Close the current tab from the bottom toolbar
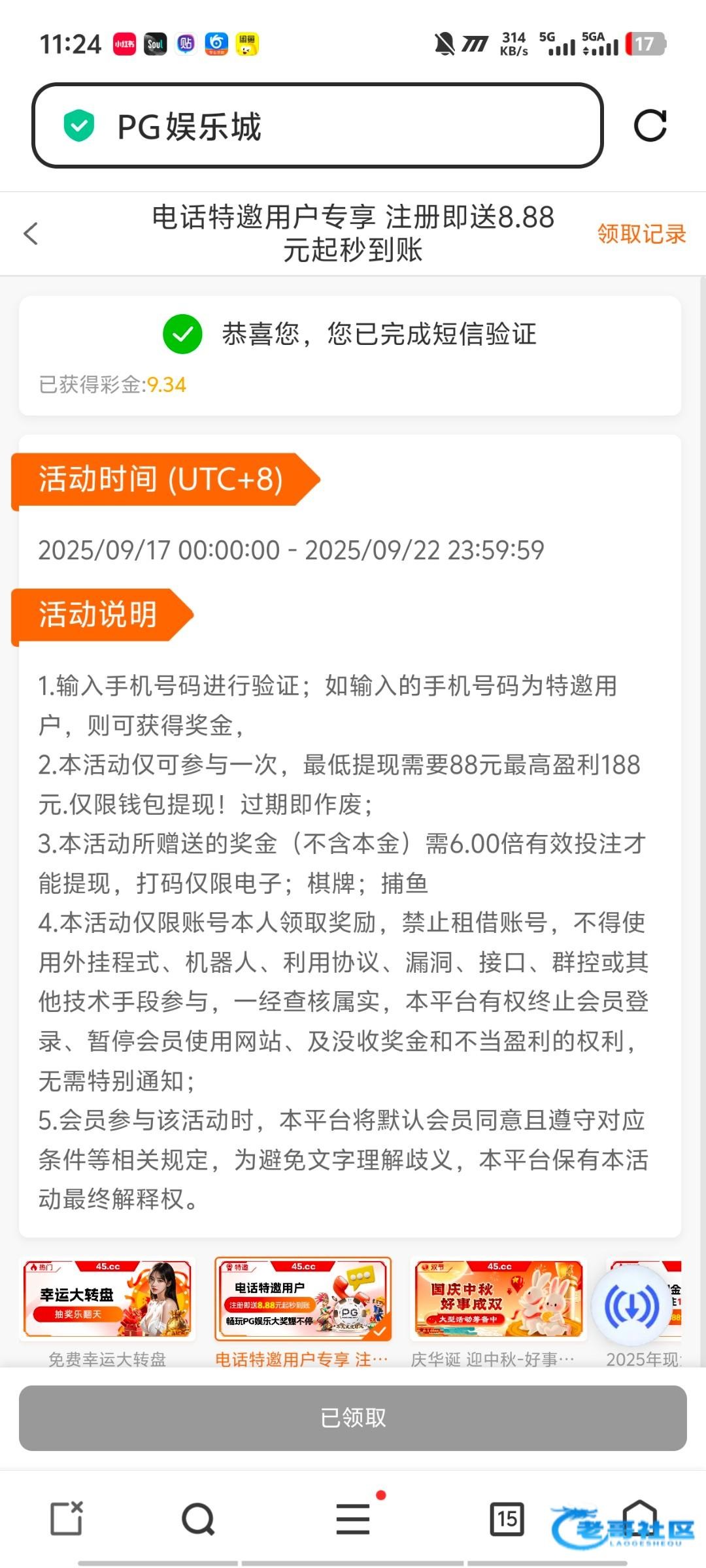Screen dimensions: 706x1568 tap(67, 1518)
